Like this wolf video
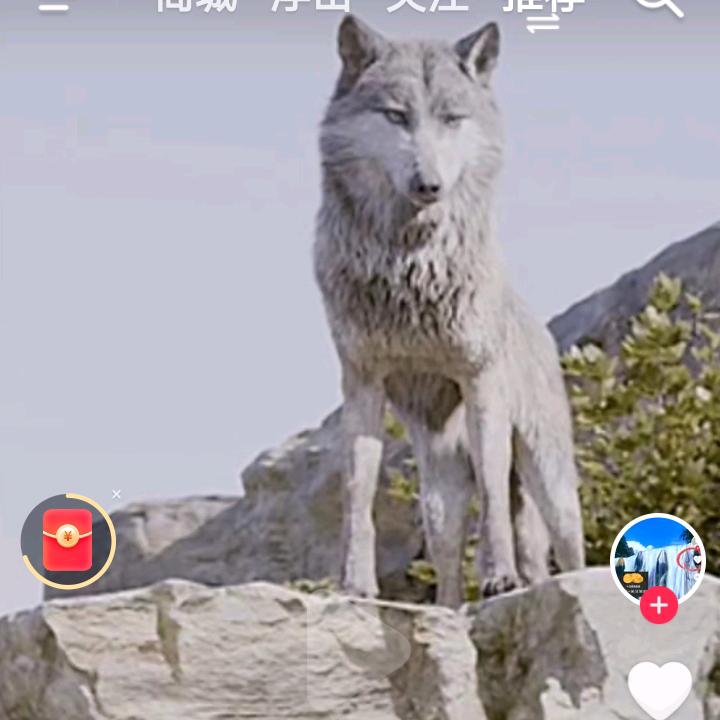 tap(659, 690)
